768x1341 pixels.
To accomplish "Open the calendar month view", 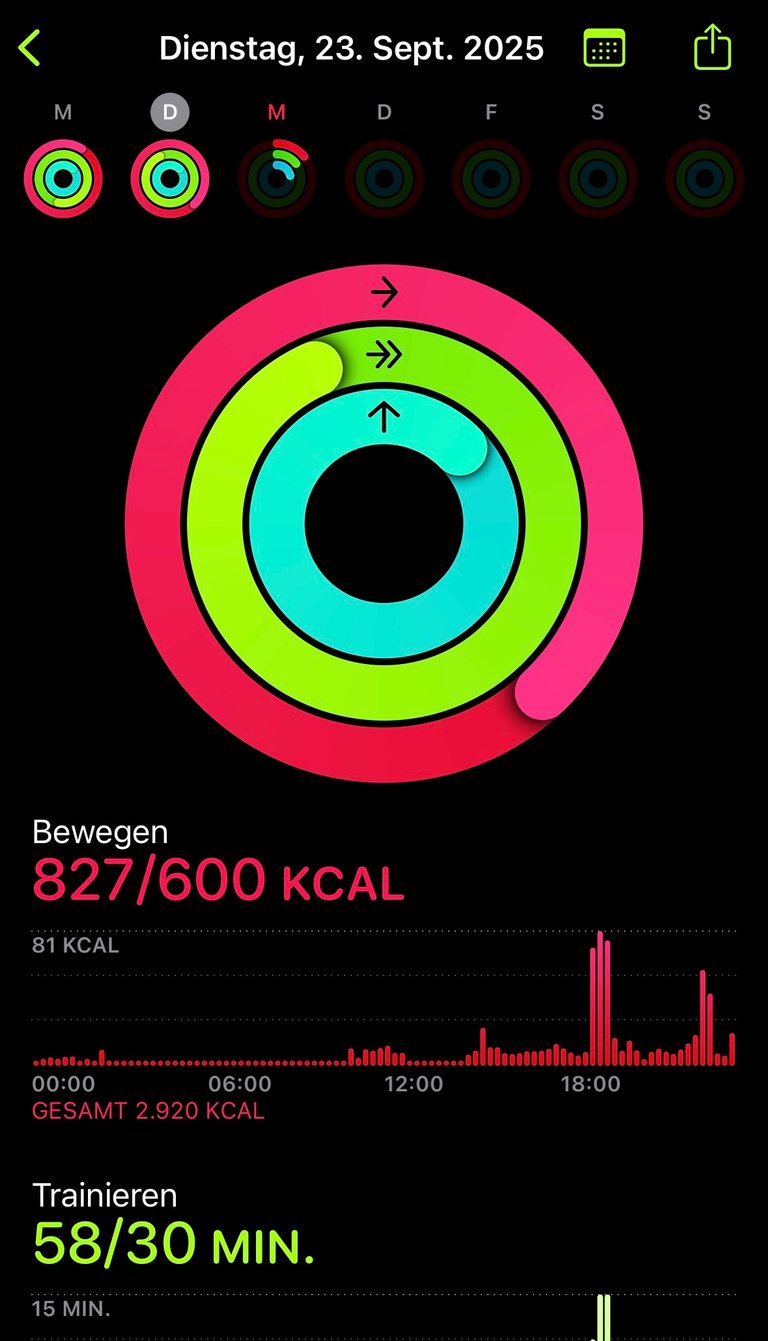I will click(x=604, y=48).
